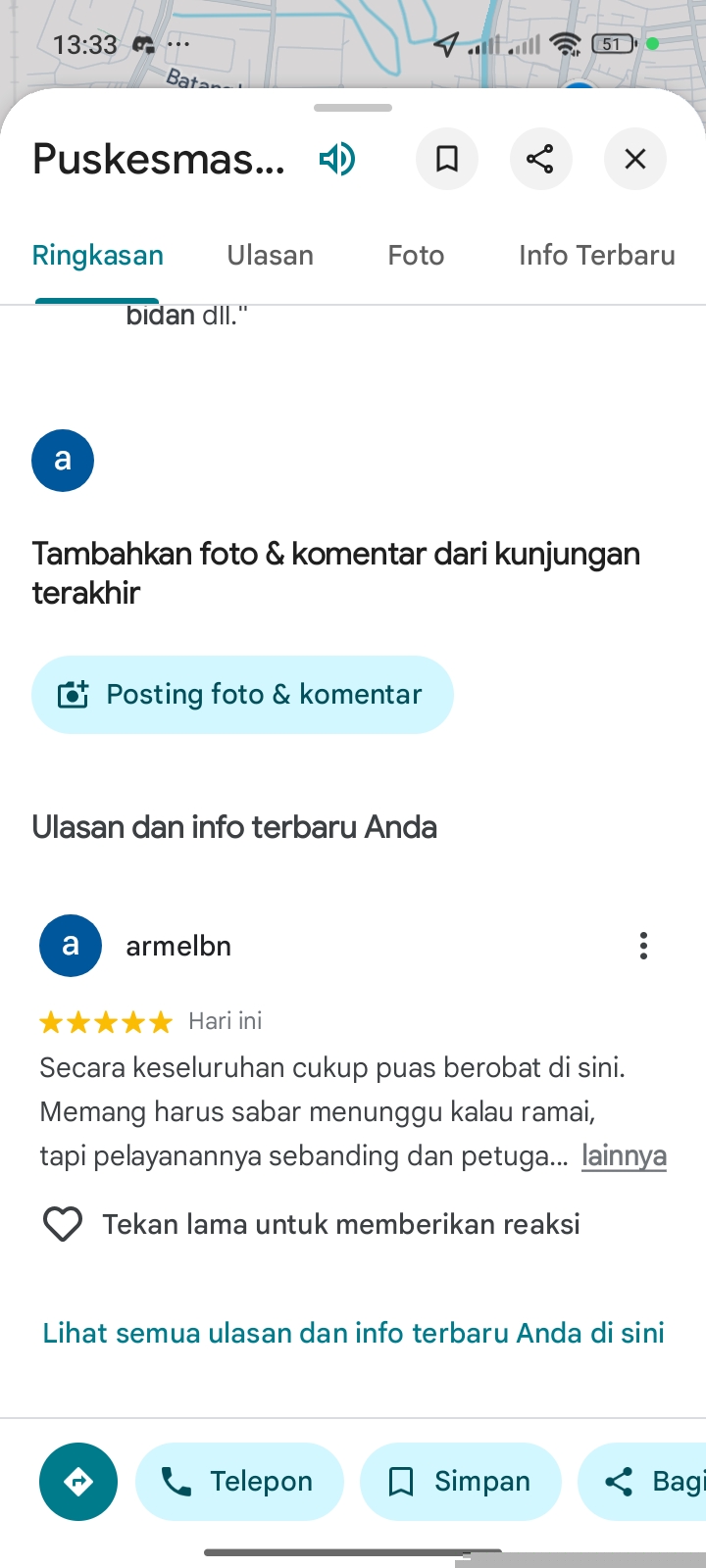706x1568 pixels.
Task: Select the Ringkasan tab
Action: pyautogui.click(x=98, y=256)
